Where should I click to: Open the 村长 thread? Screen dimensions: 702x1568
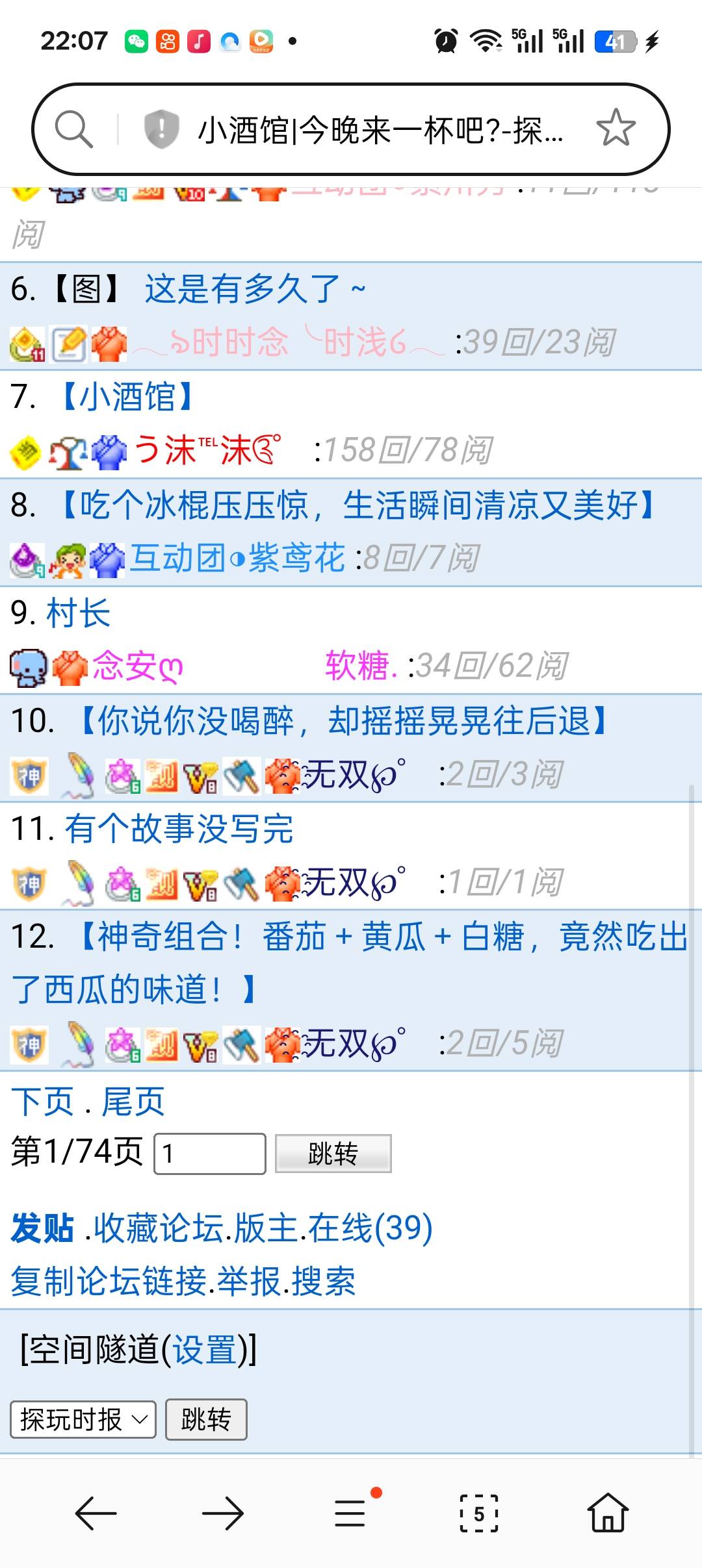coord(79,613)
